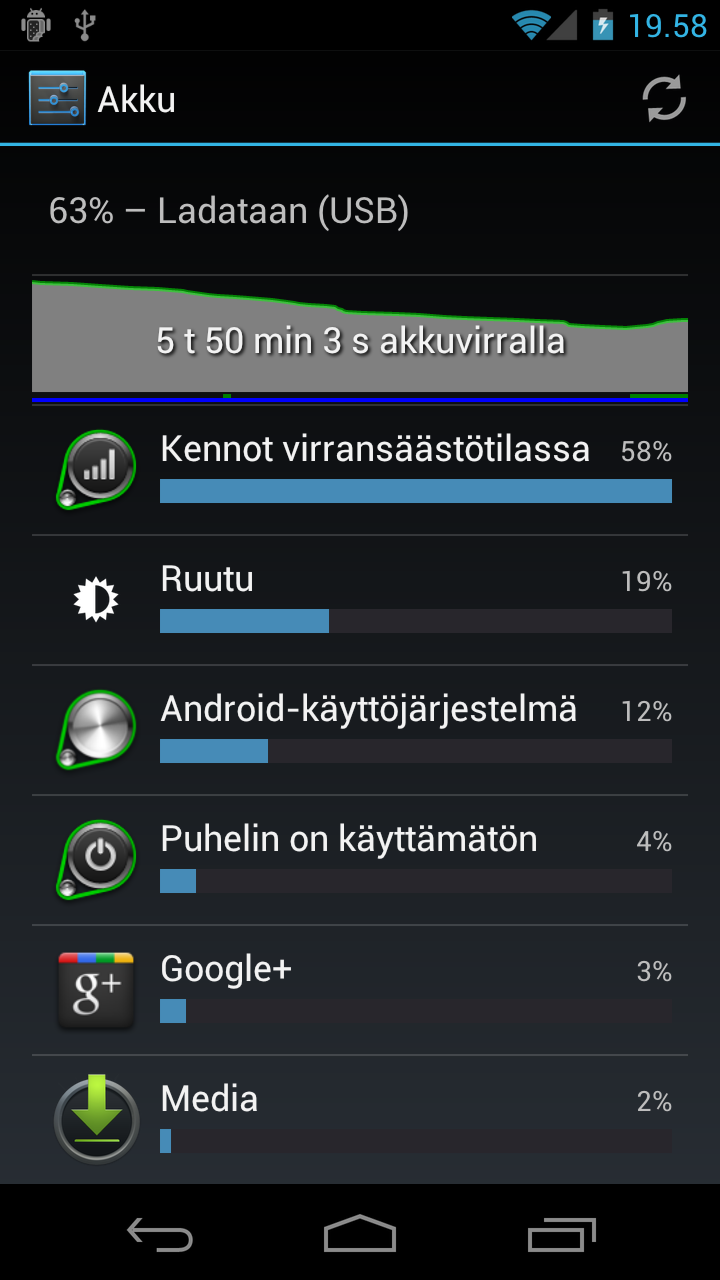Open the recent apps view
This screenshot has height=1280, width=720.
[x=561, y=1234]
